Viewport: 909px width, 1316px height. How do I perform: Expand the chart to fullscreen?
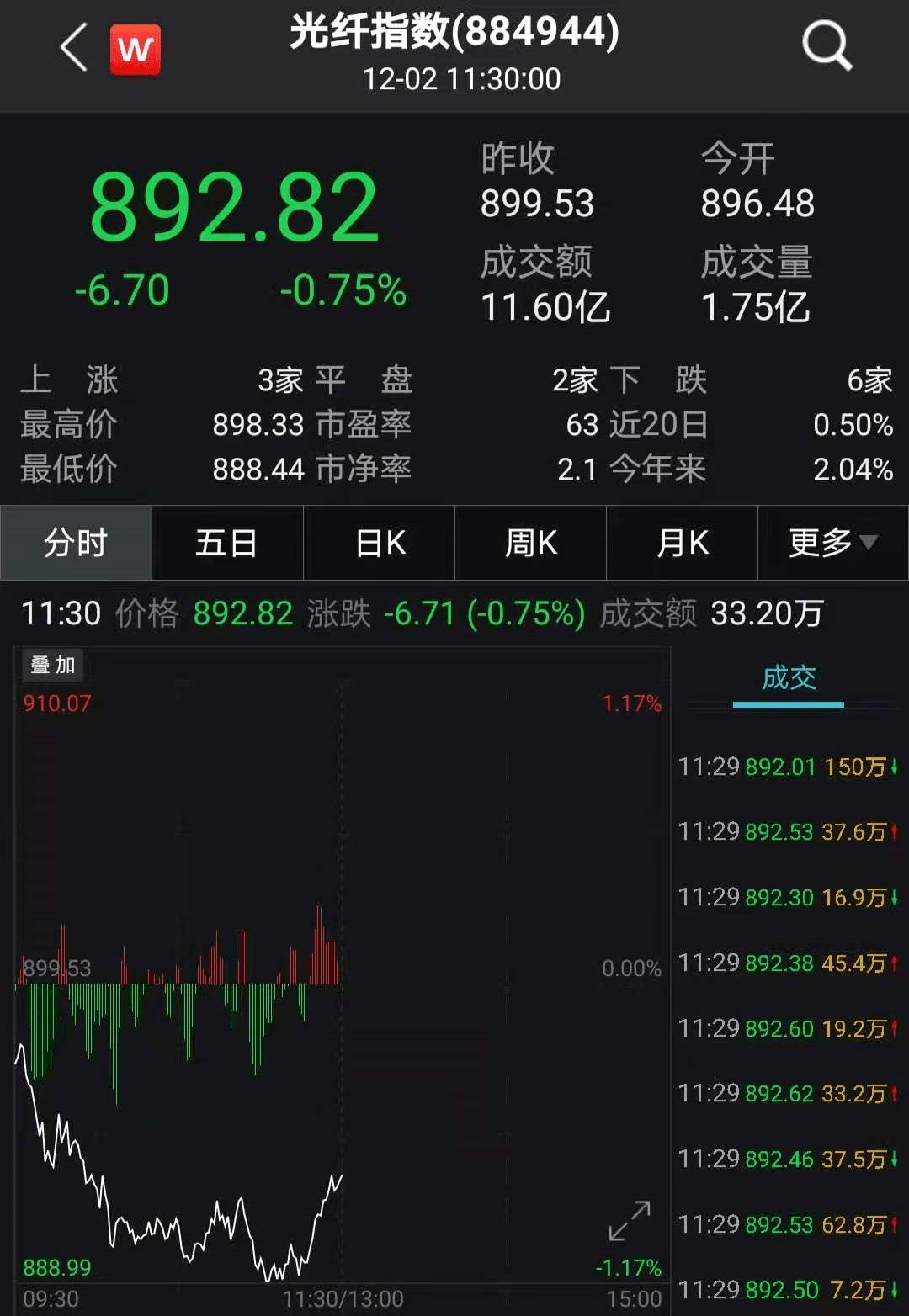coord(630,1220)
